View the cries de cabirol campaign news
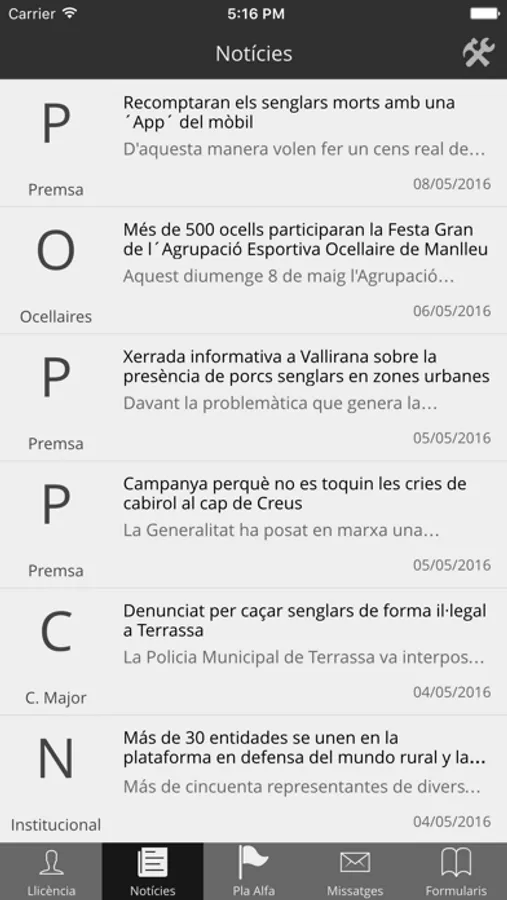This screenshot has width=507, height=900. click(x=253, y=525)
